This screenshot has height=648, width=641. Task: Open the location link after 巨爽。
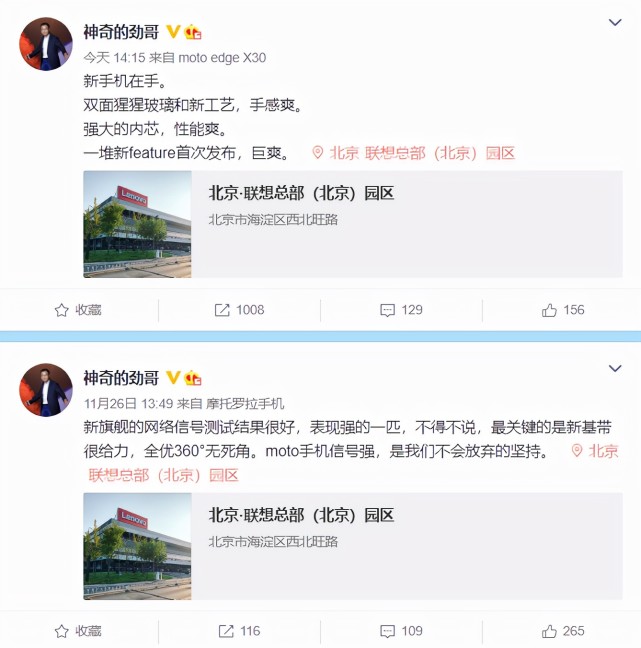[x=413, y=153]
